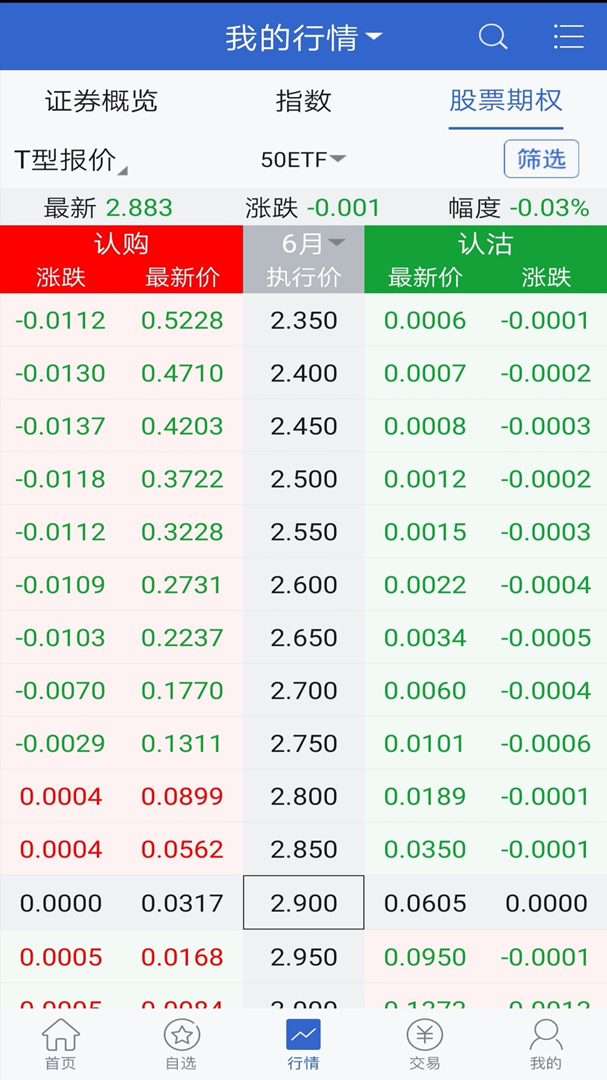
Task: Expand the 50ETF underlying dropdown
Action: coord(303,160)
